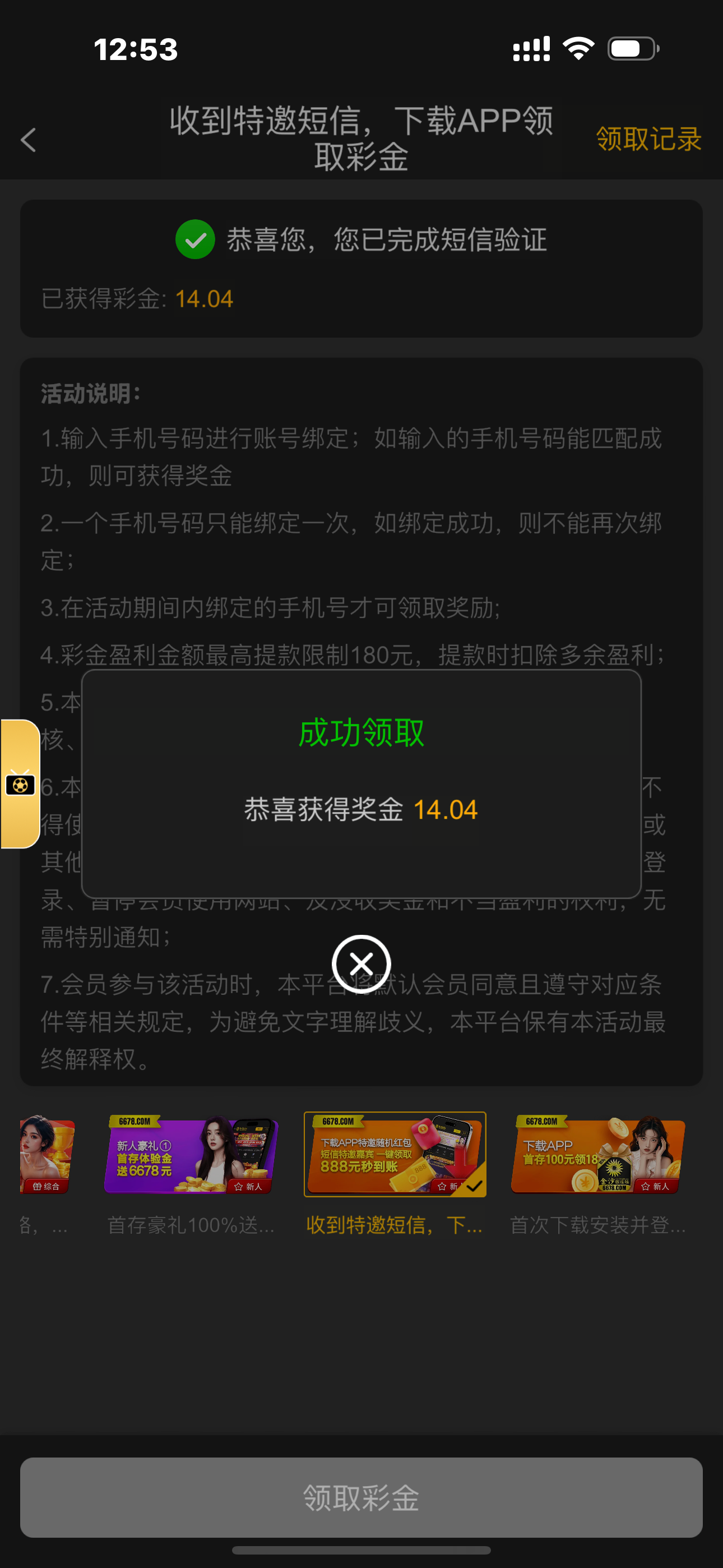Go back with the top-left arrow
This screenshot has height=1568, width=723.
click(29, 140)
